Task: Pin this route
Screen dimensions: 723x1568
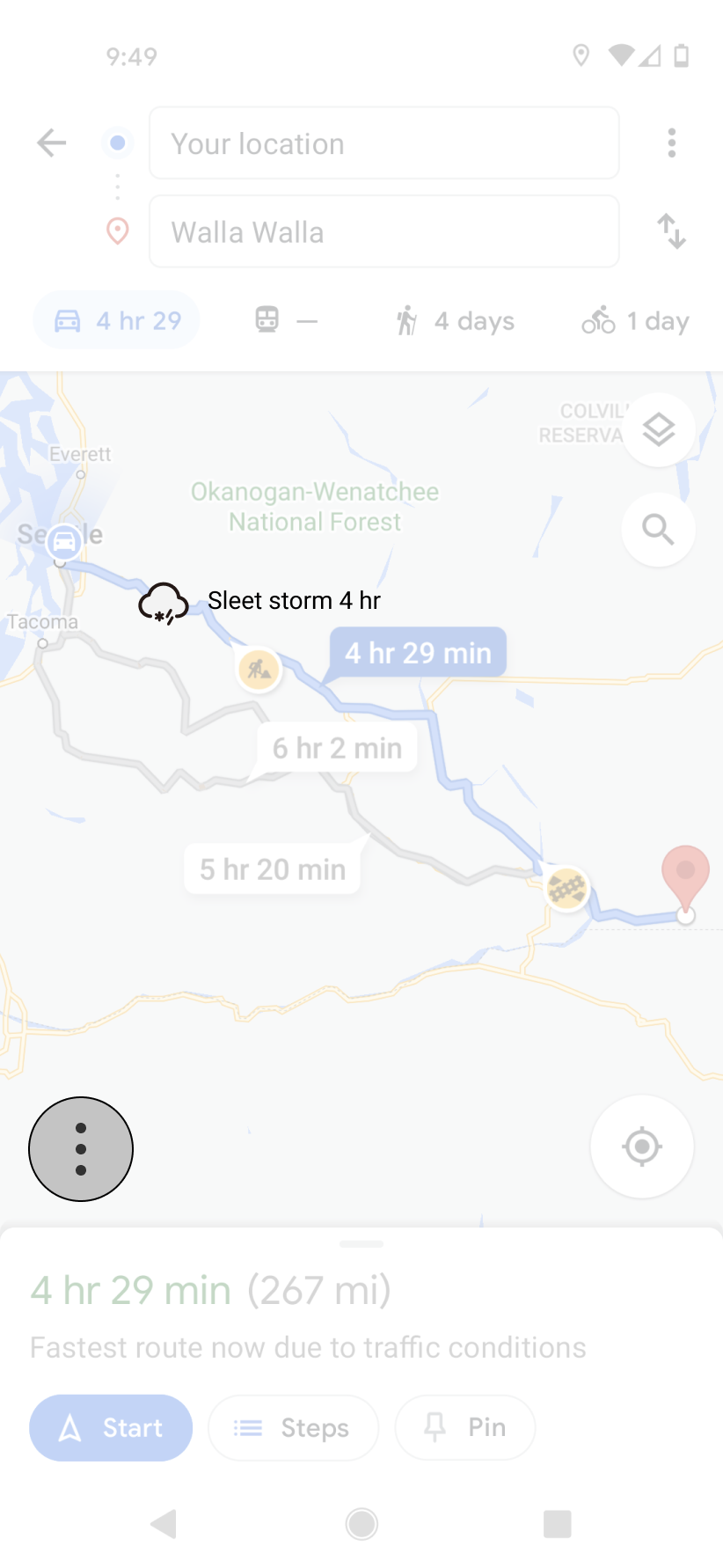Action: (x=465, y=1427)
